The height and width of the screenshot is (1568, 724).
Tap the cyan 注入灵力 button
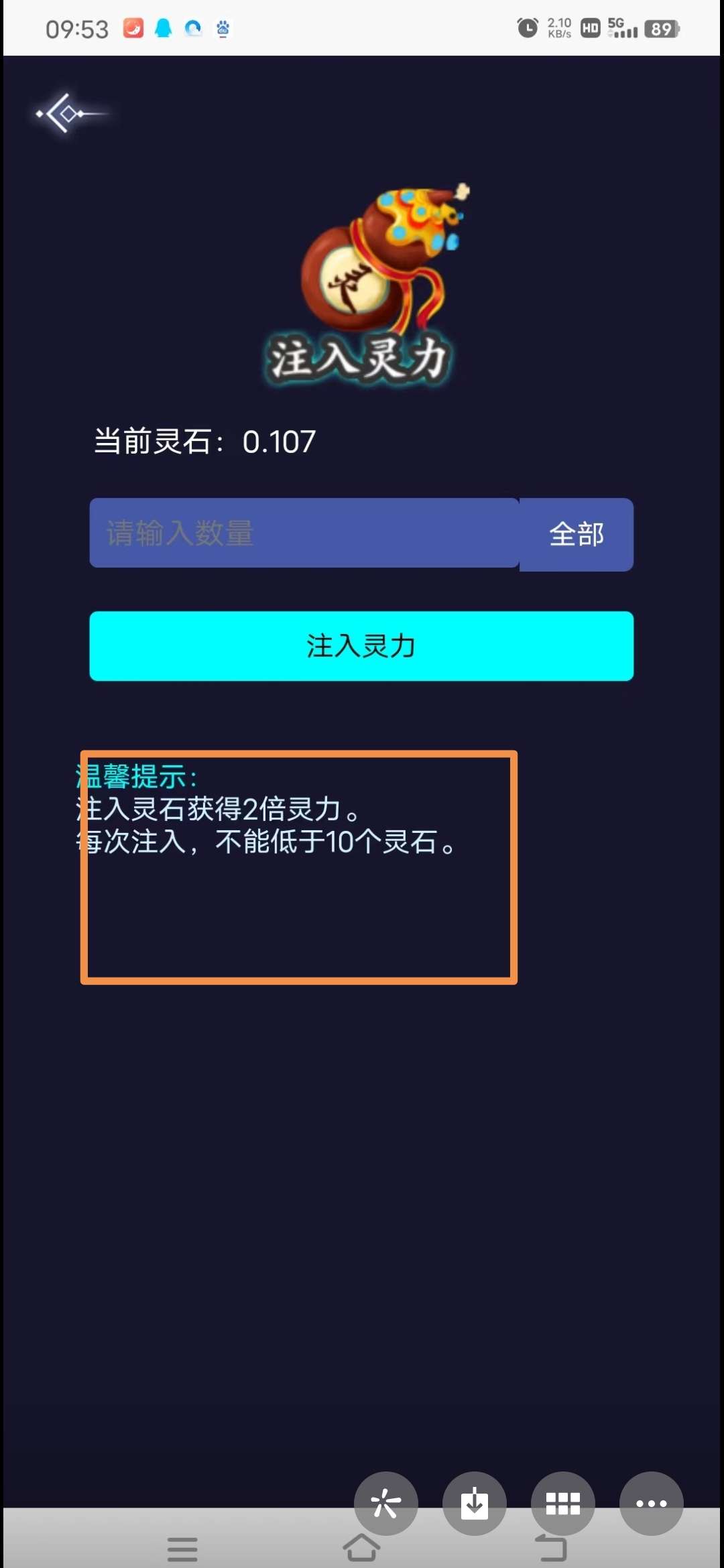361,646
